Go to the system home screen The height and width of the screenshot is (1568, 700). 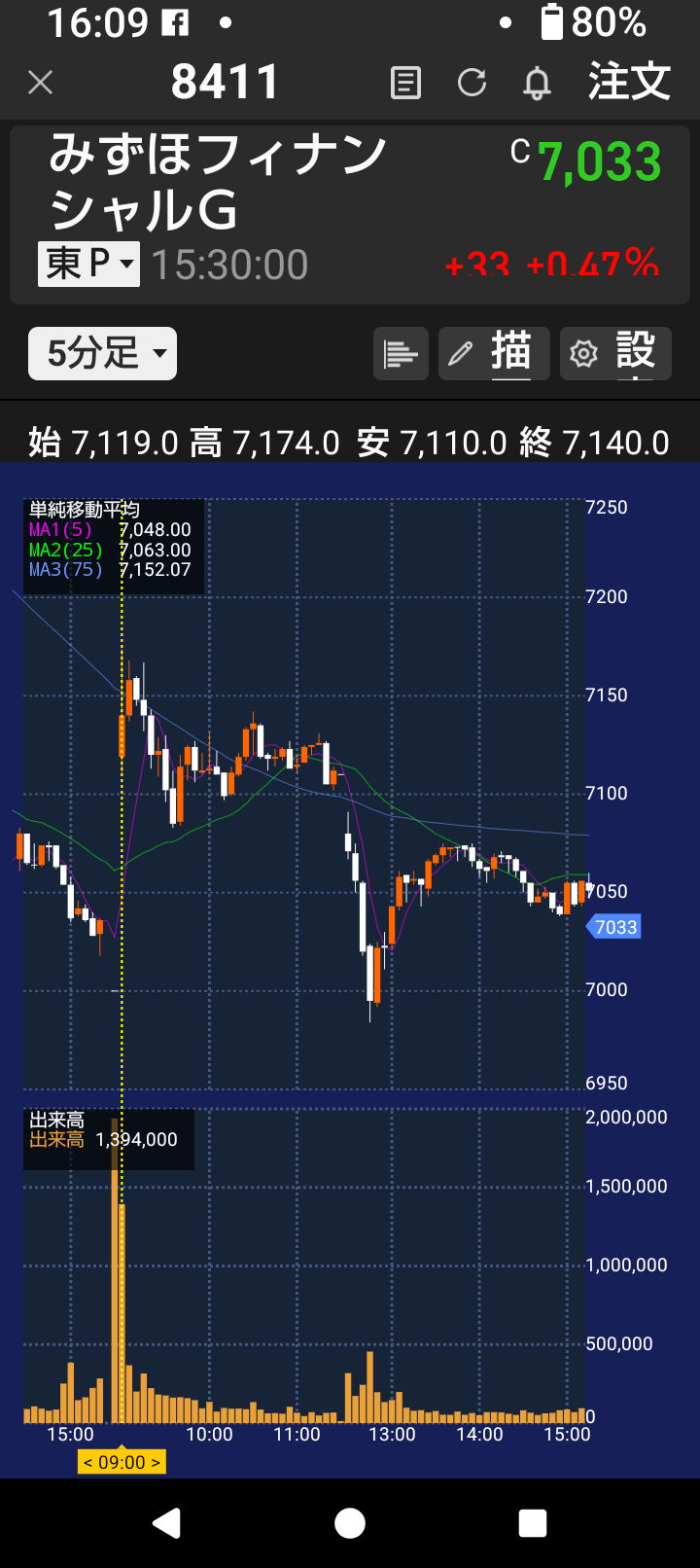[350, 1523]
